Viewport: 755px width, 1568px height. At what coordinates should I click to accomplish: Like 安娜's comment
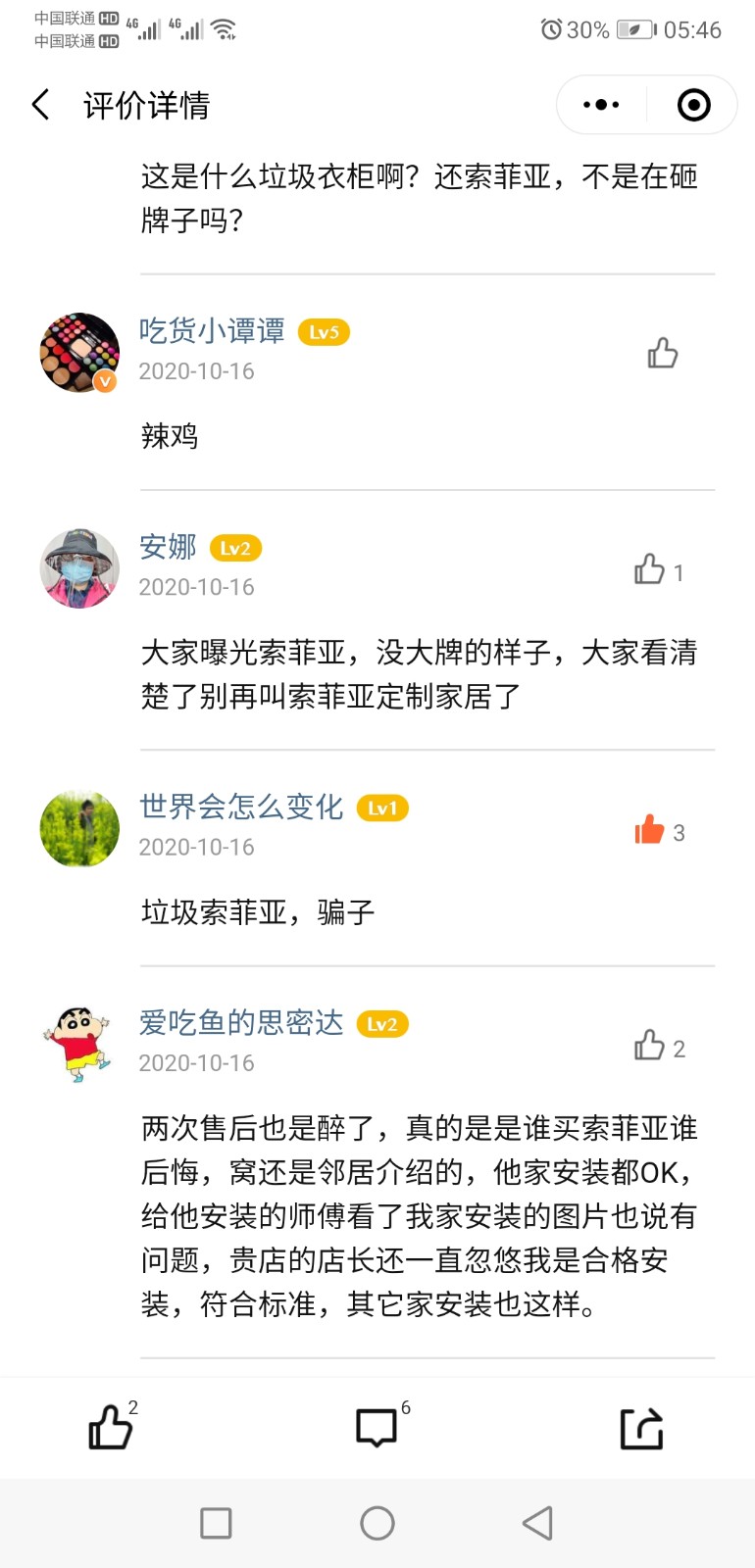[650, 569]
